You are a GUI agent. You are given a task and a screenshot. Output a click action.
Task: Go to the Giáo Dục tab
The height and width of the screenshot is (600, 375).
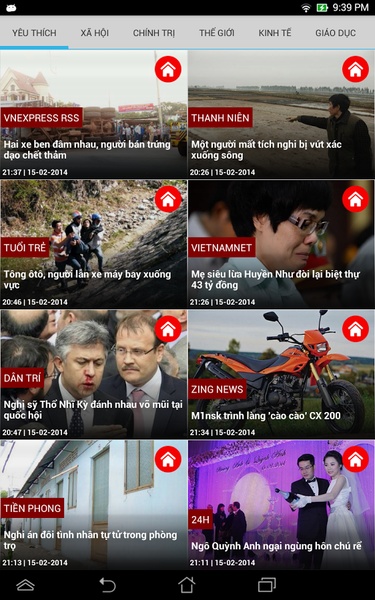(x=336, y=33)
